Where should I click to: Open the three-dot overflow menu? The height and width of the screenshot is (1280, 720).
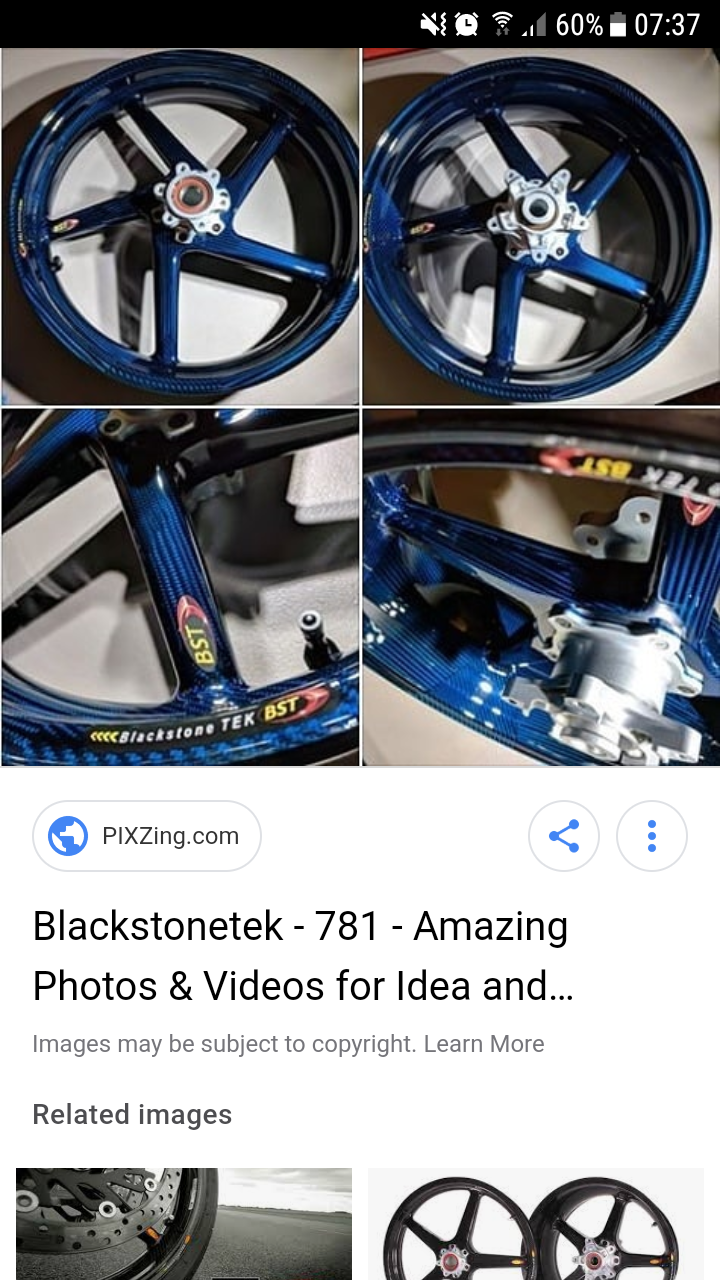click(x=651, y=836)
